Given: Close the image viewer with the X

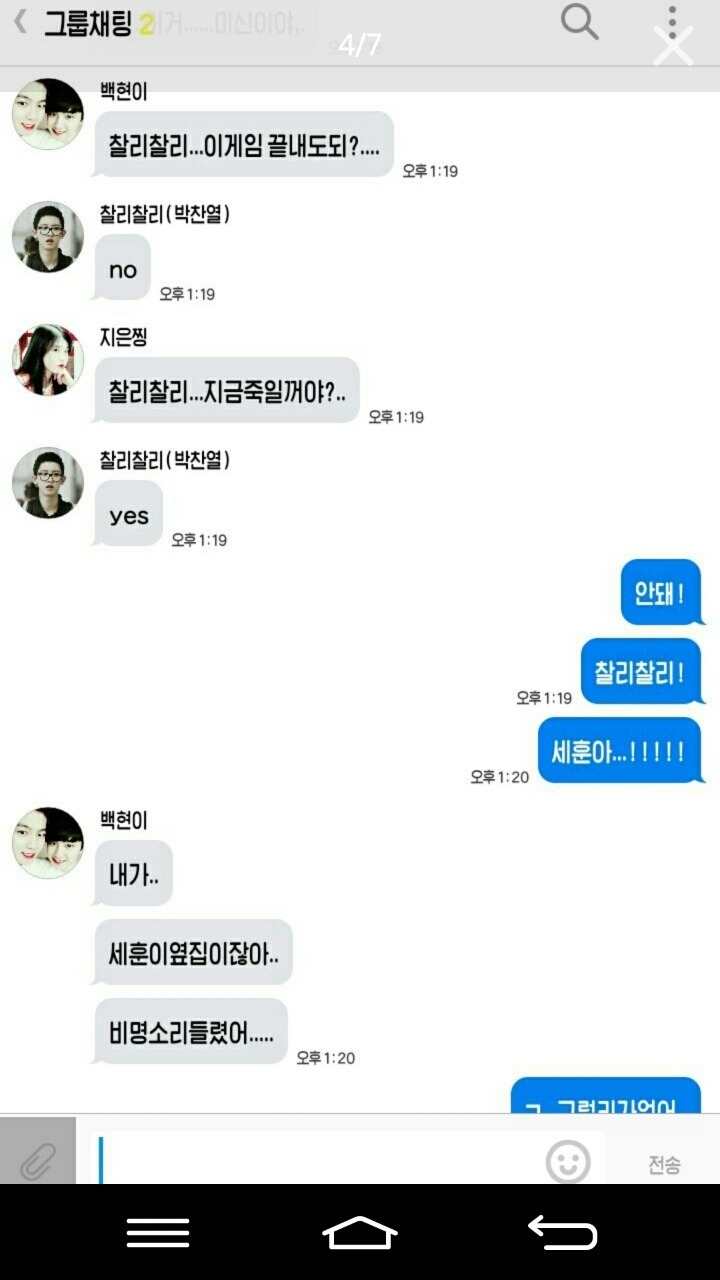Looking at the screenshot, I should (673, 46).
